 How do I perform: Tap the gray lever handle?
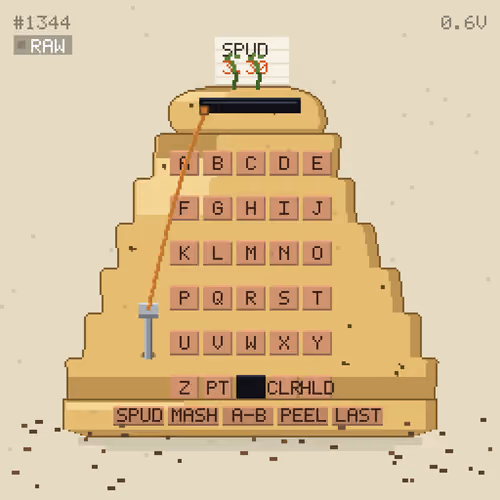(149, 311)
